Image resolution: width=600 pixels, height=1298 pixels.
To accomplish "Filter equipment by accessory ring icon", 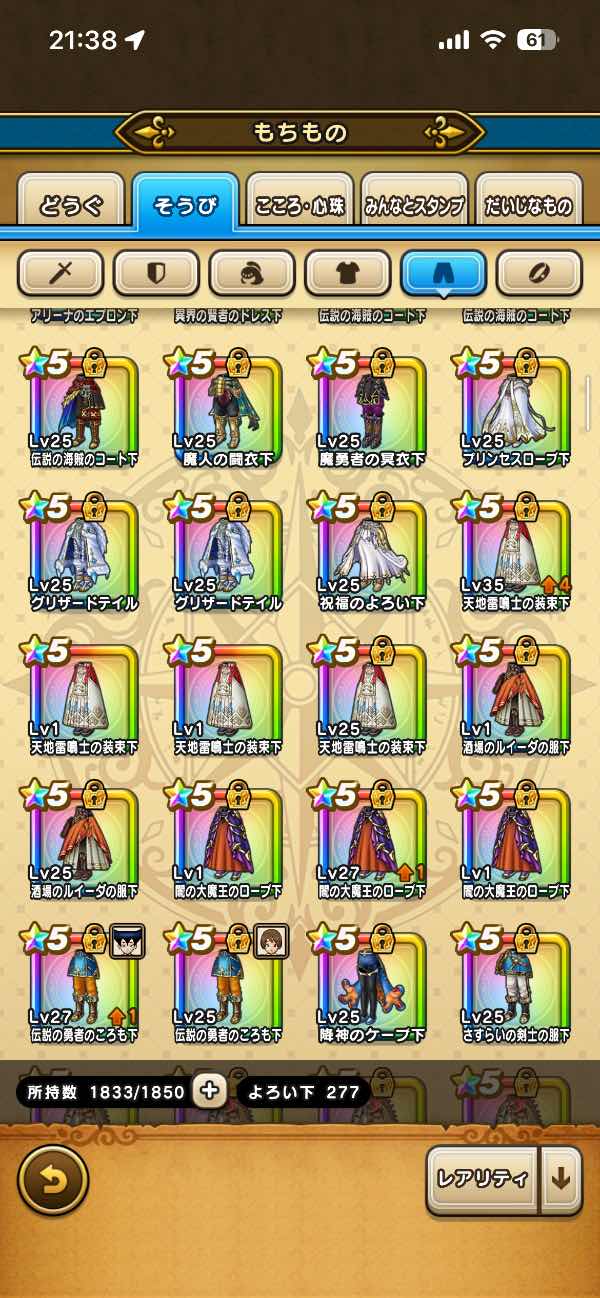I will click(x=540, y=271).
